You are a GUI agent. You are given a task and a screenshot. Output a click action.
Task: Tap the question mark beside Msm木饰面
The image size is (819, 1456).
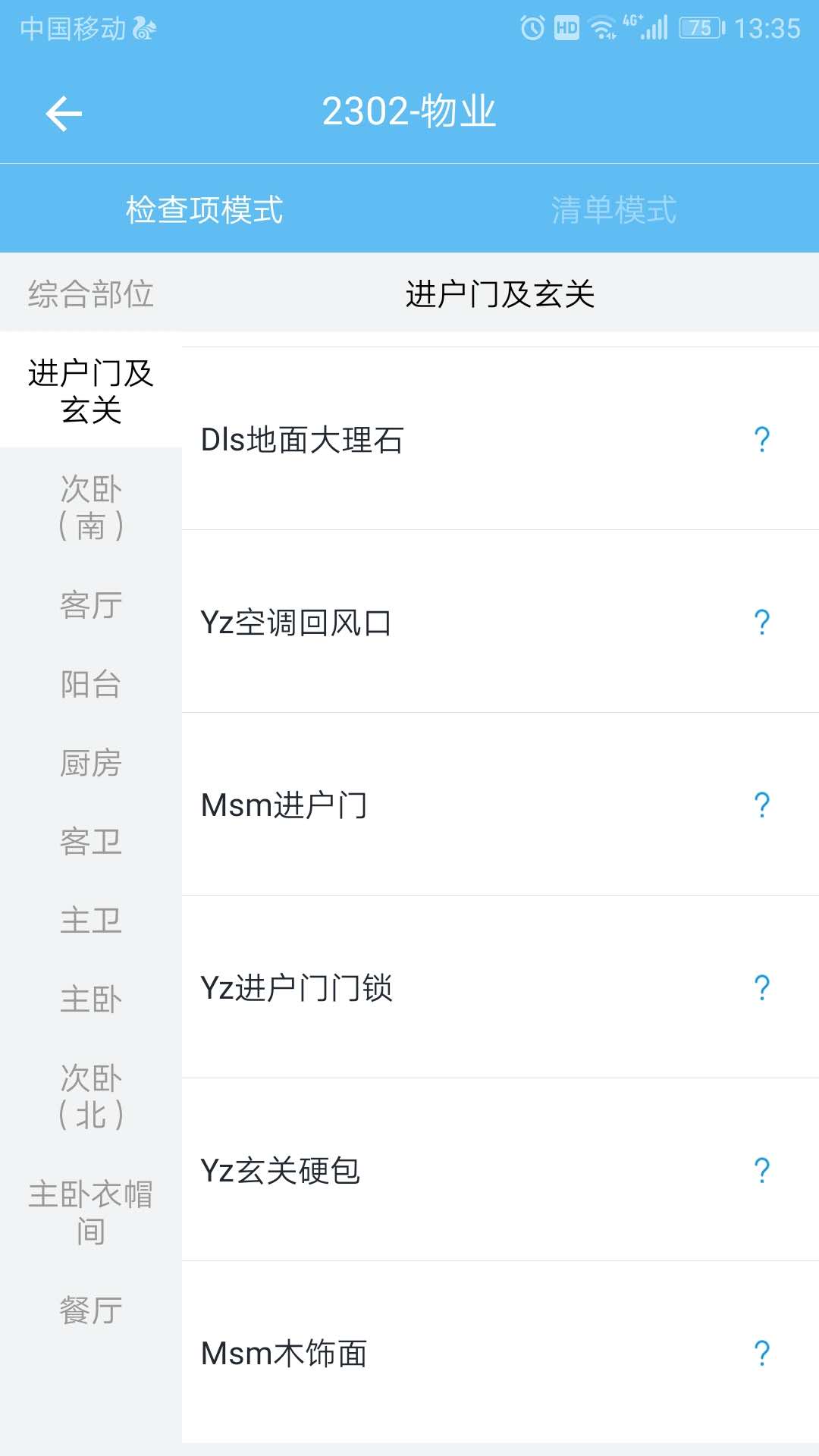point(762,1354)
